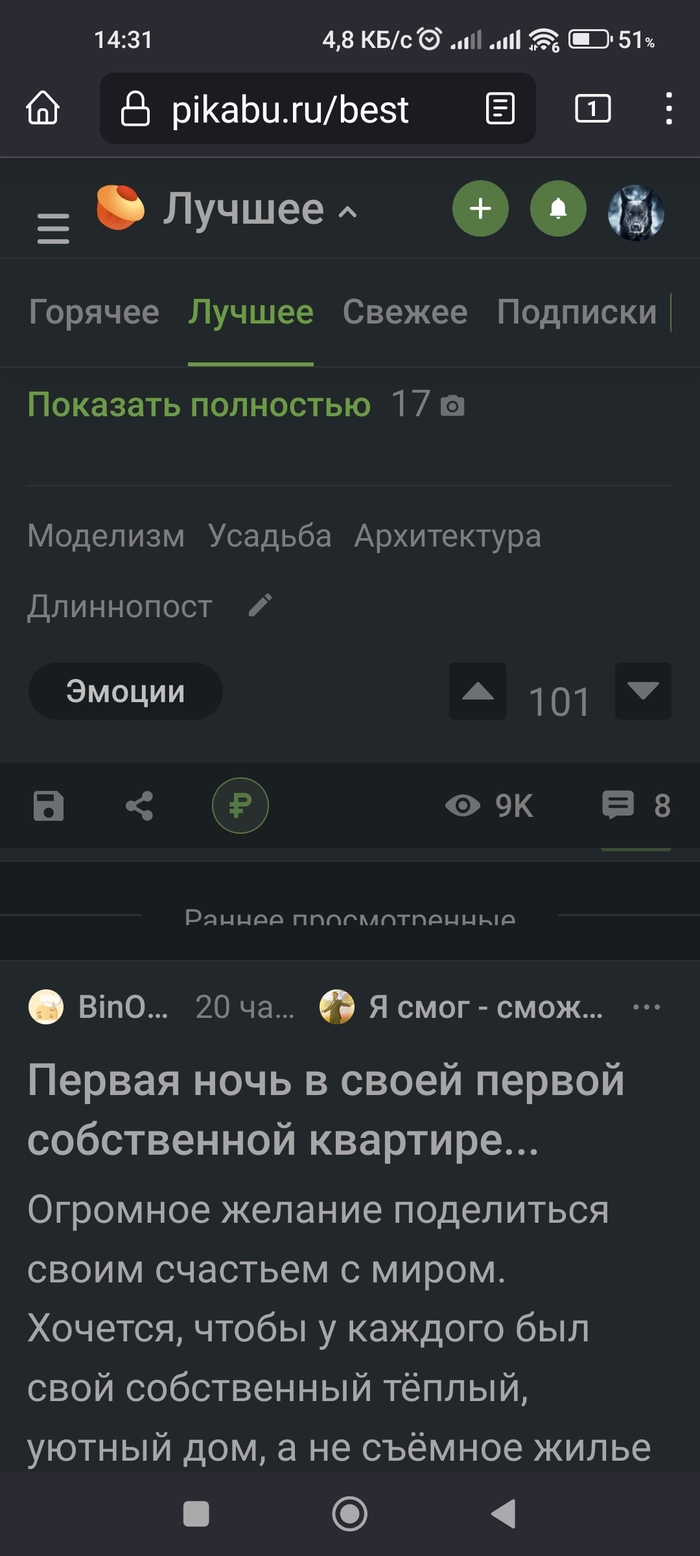Tap the pikabu.ru/best address bar
700x1556 pixels.
(x=290, y=109)
